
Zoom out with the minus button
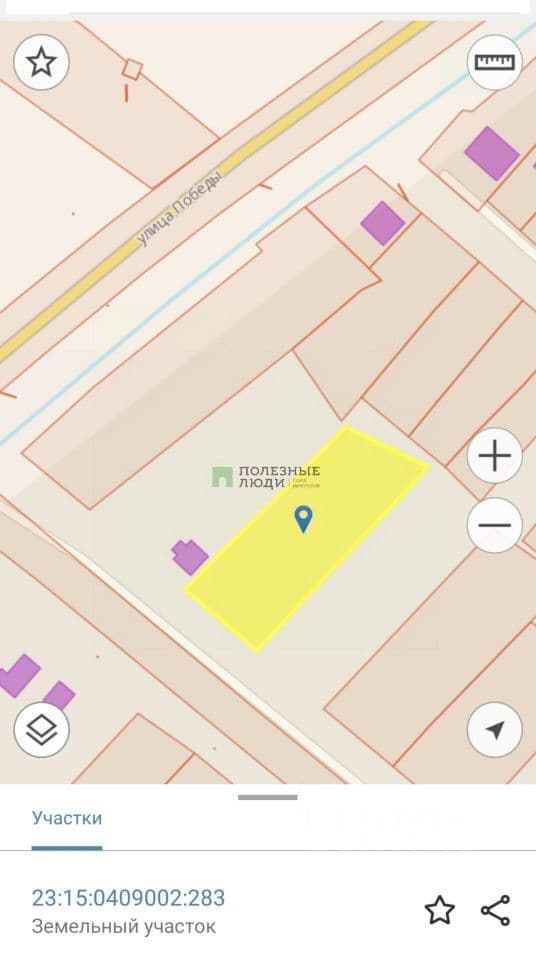coord(495,525)
